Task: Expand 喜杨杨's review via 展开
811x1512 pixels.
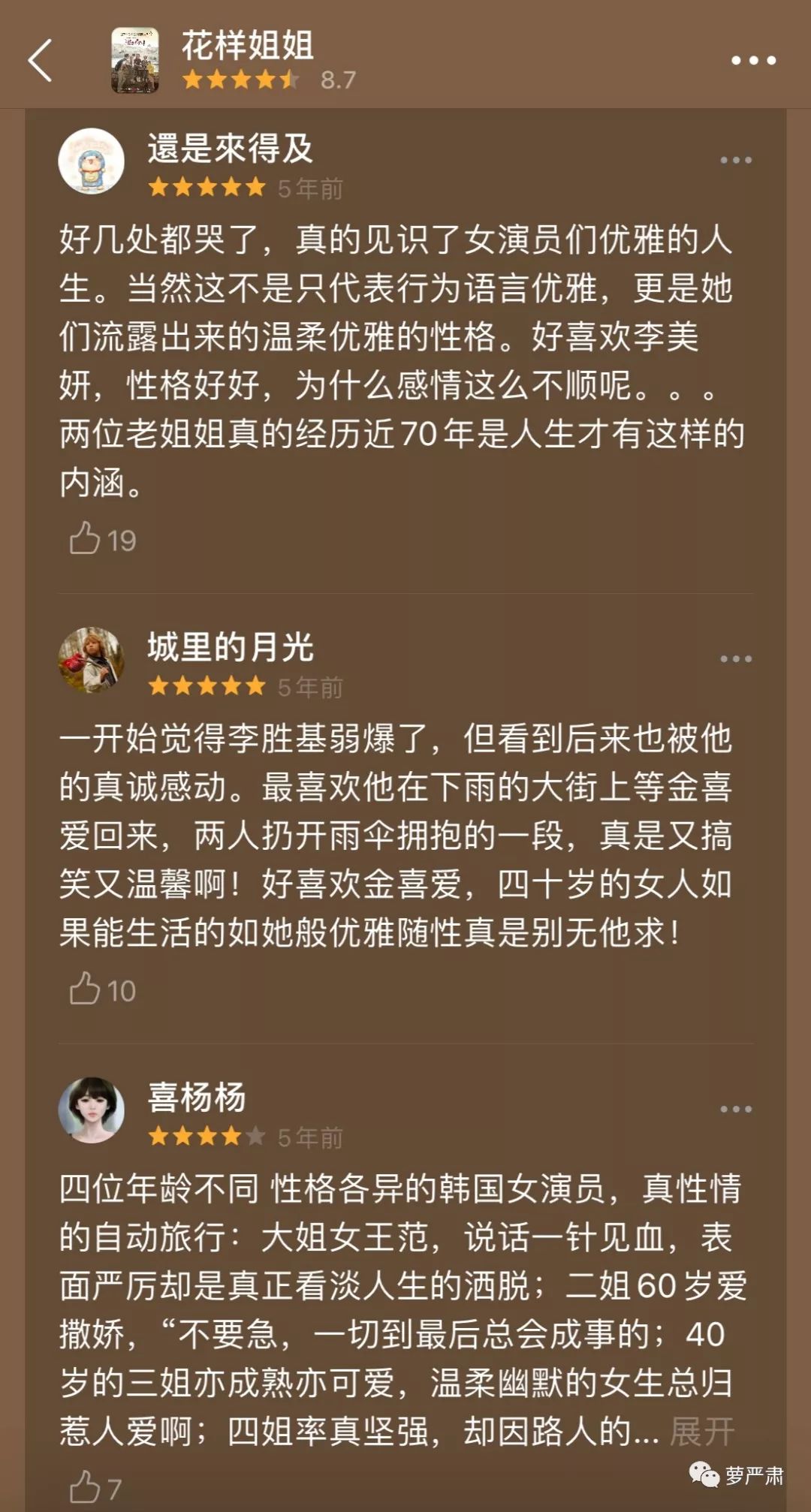Action: coord(702,1432)
